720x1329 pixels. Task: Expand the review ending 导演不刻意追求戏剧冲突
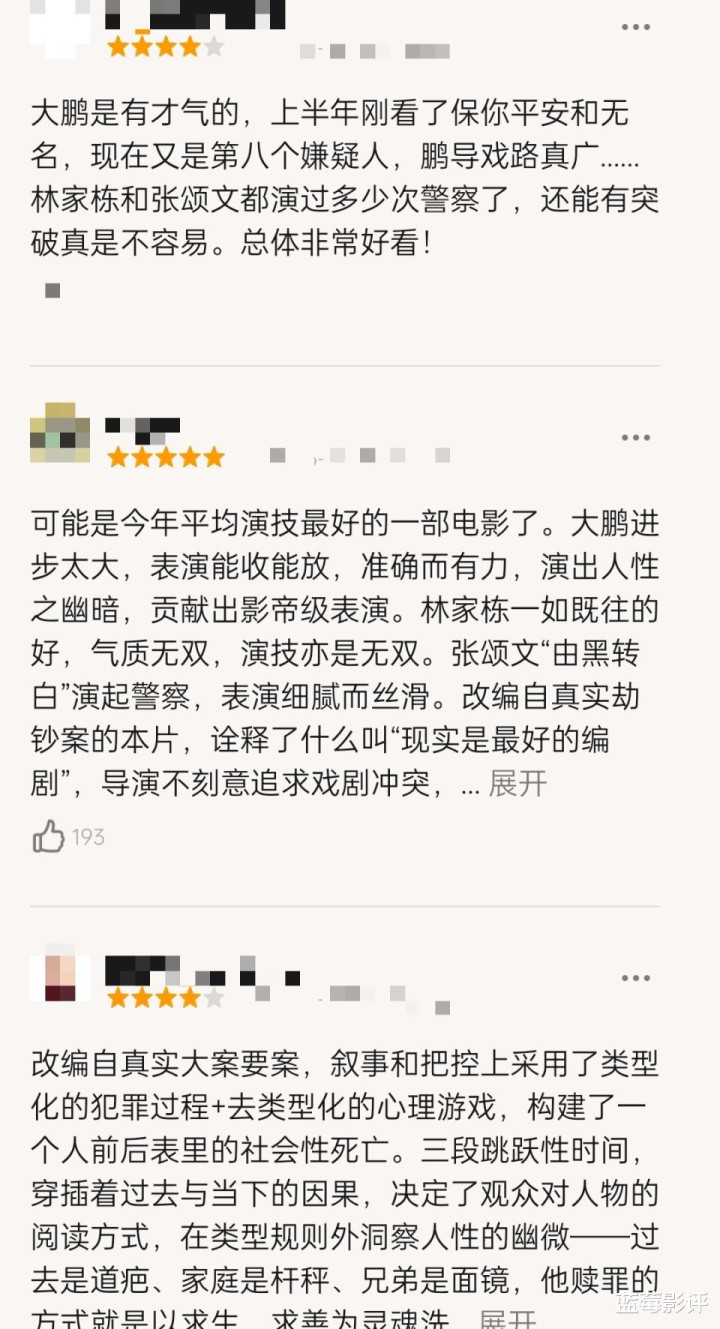coord(517,783)
